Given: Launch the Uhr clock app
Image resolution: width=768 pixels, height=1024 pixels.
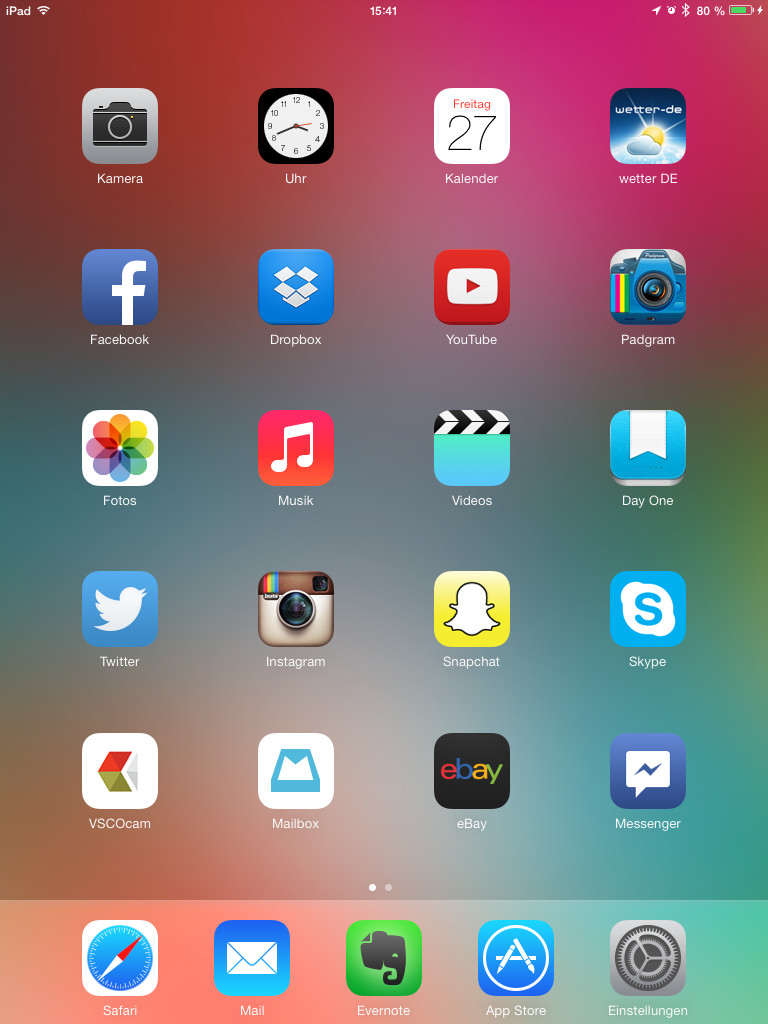Looking at the screenshot, I should [x=296, y=126].
